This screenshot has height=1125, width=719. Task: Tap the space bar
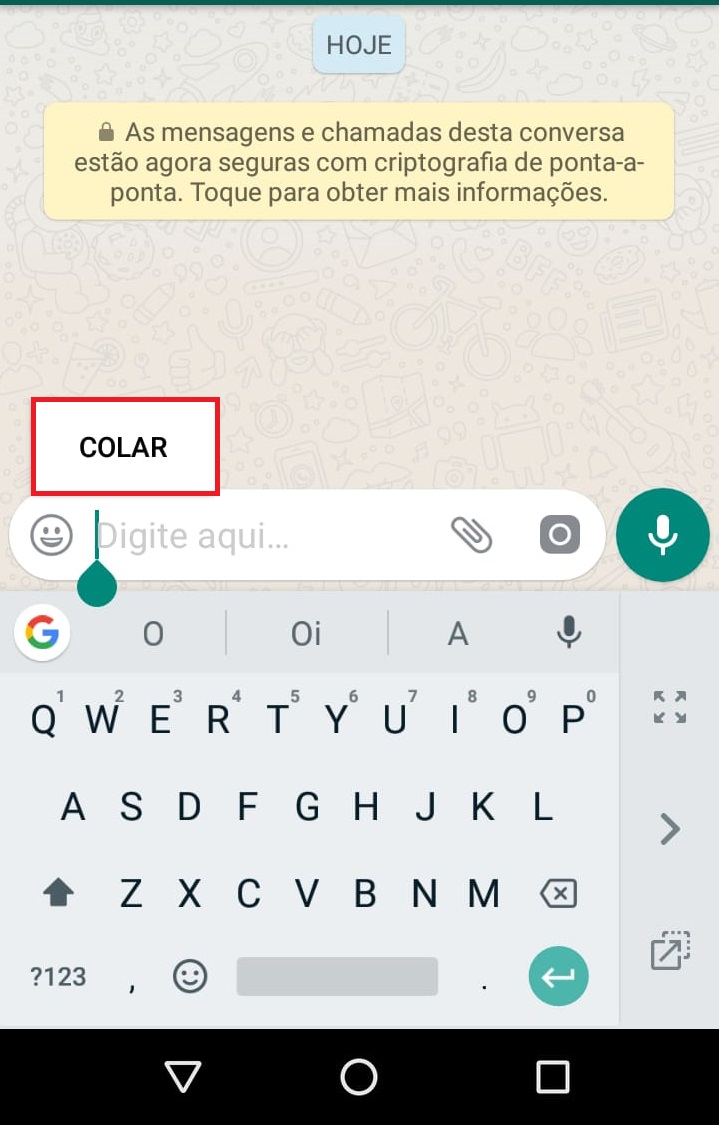click(x=337, y=976)
